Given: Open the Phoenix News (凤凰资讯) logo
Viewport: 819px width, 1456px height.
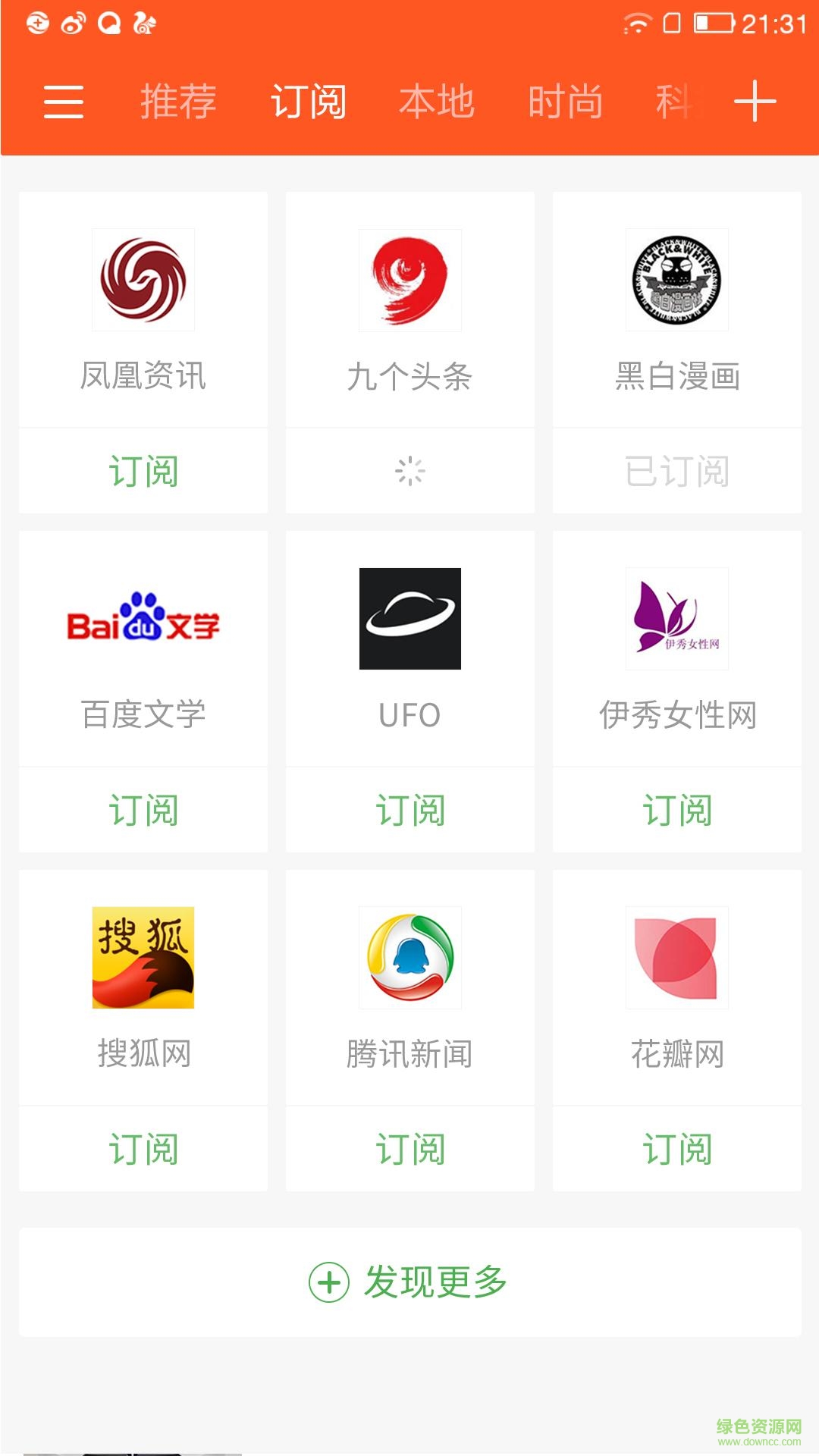Looking at the screenshot, I should [x=143, y=281].
